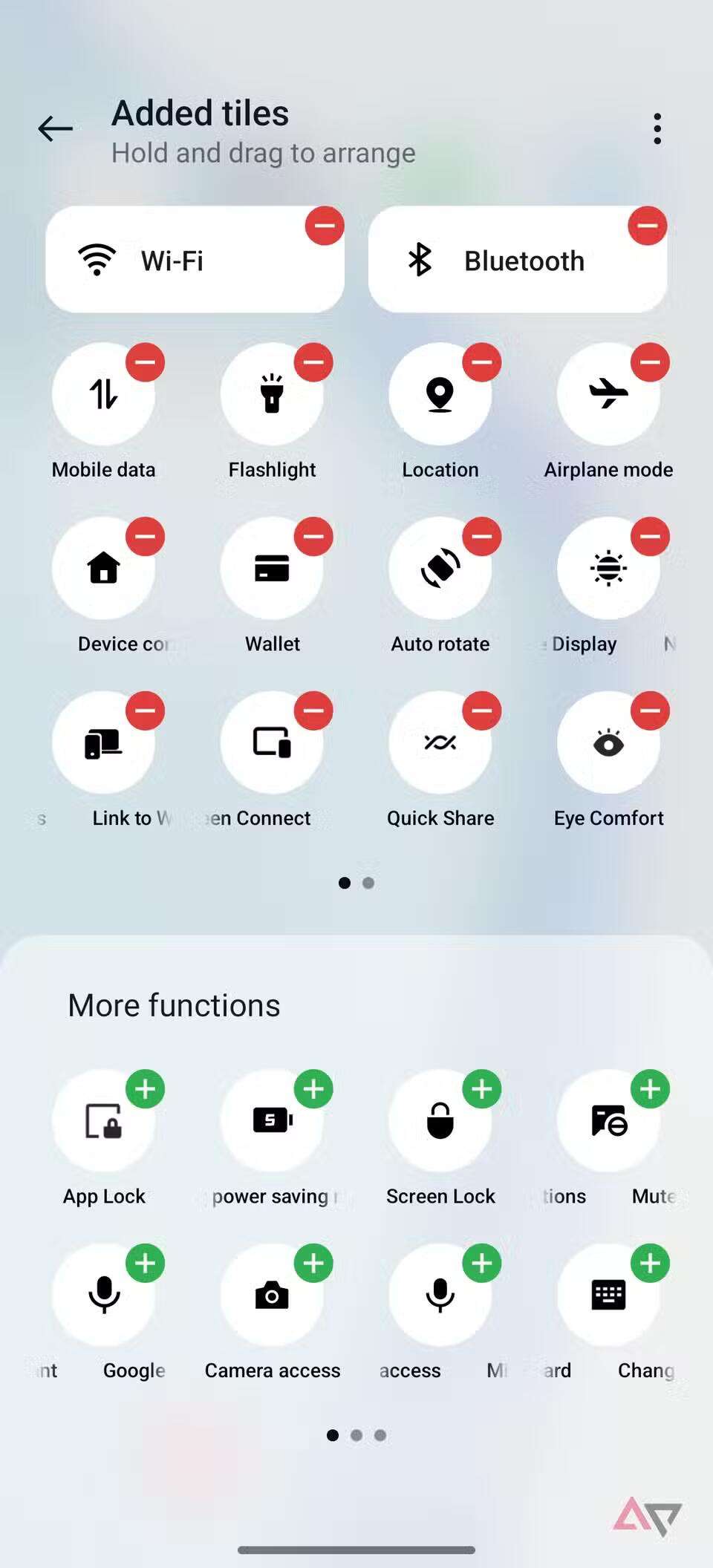Image resolution: width=713 pixels, height=1568 pixels.
Task: Add the power saving tile
Action: pyautogui.click(x=313, y=1089)
